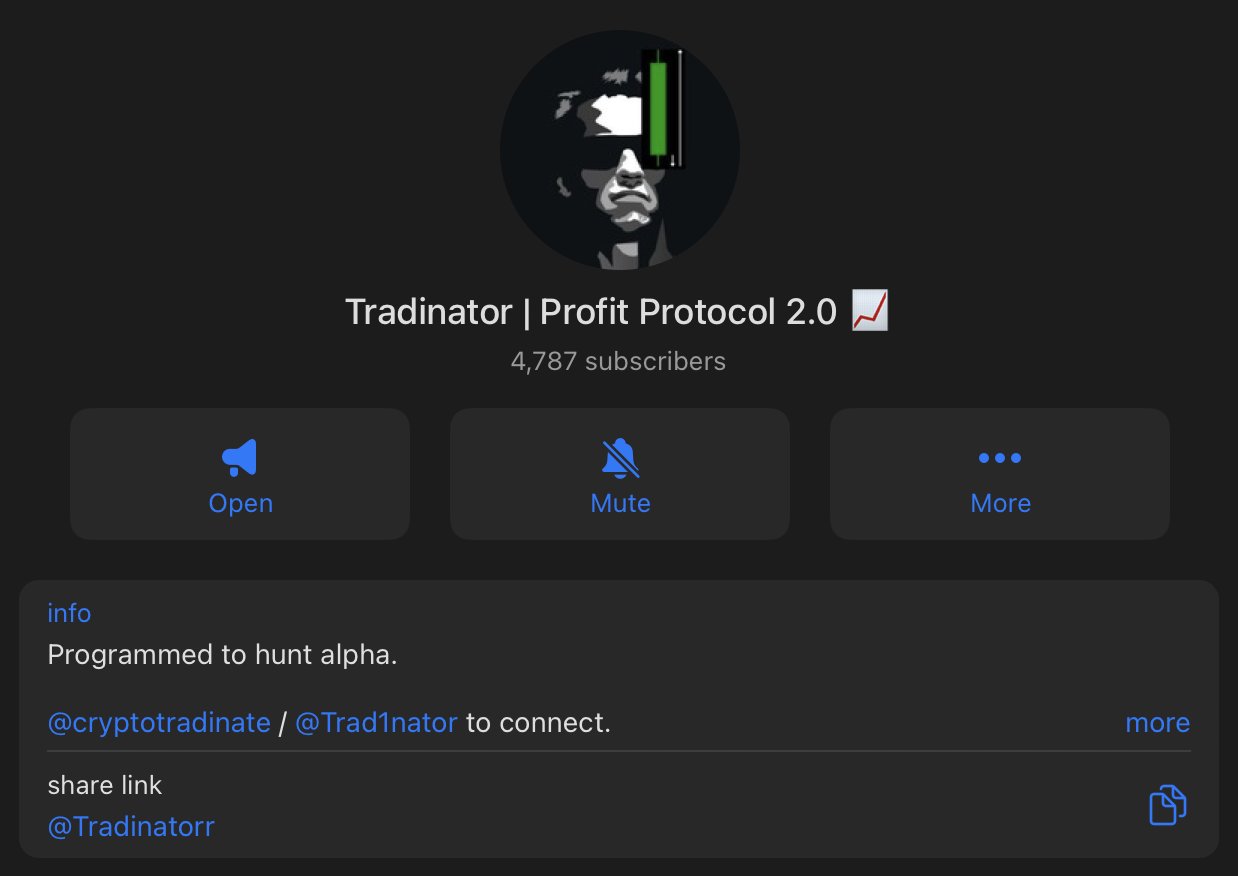Open the @cryptotradinate mention link
Viewport: 1238px width, 876px height.
[x=159, y=722]
